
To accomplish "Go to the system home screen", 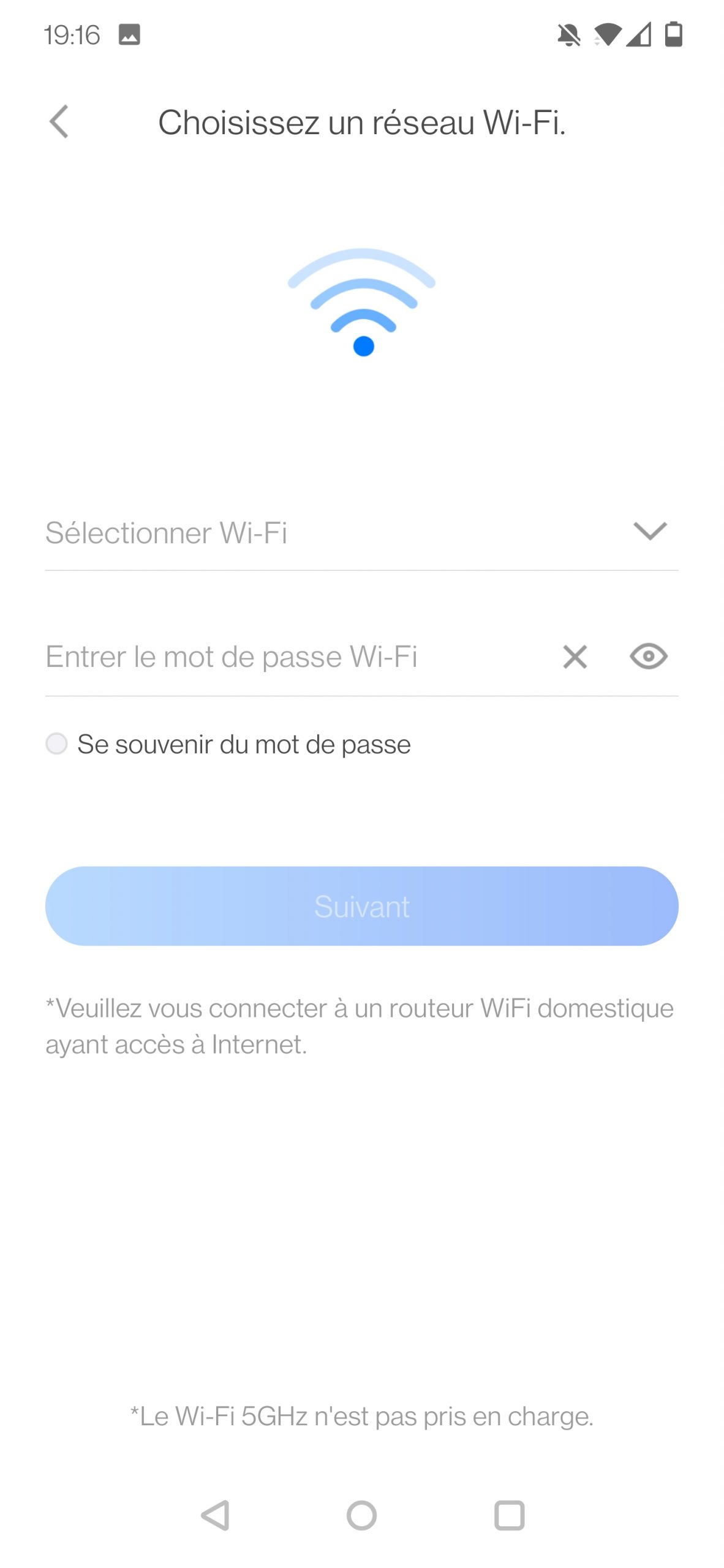I will (361, 1515).
